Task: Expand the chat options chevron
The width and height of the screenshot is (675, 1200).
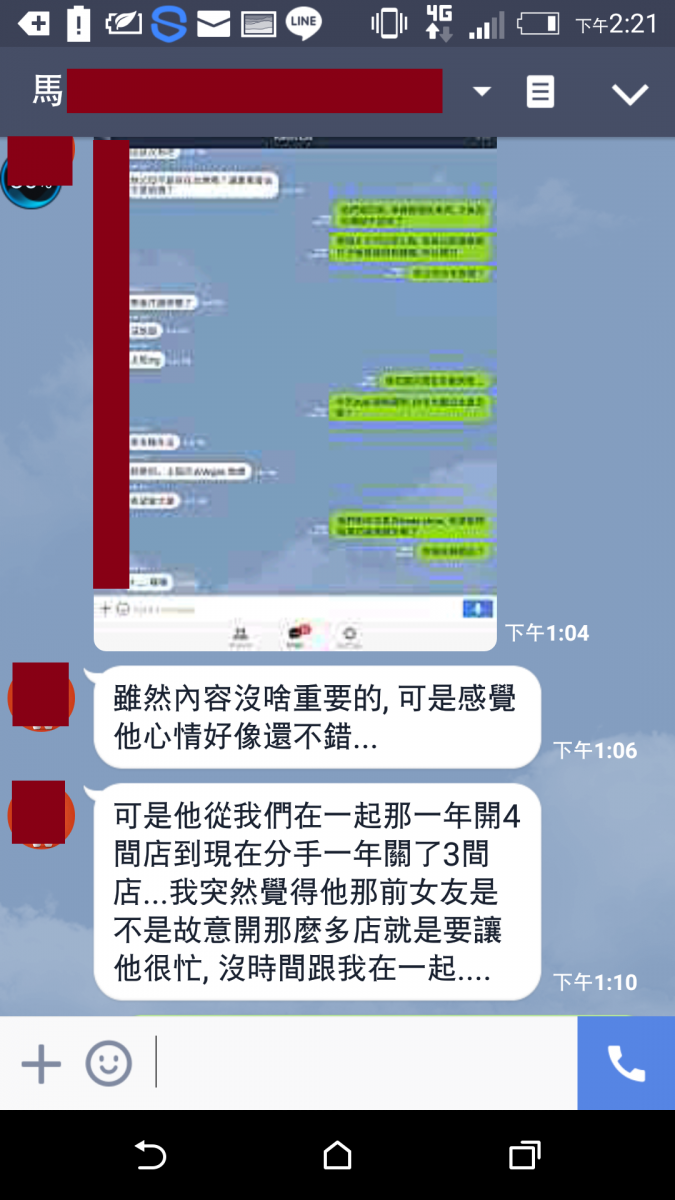Action: point(630,94)
